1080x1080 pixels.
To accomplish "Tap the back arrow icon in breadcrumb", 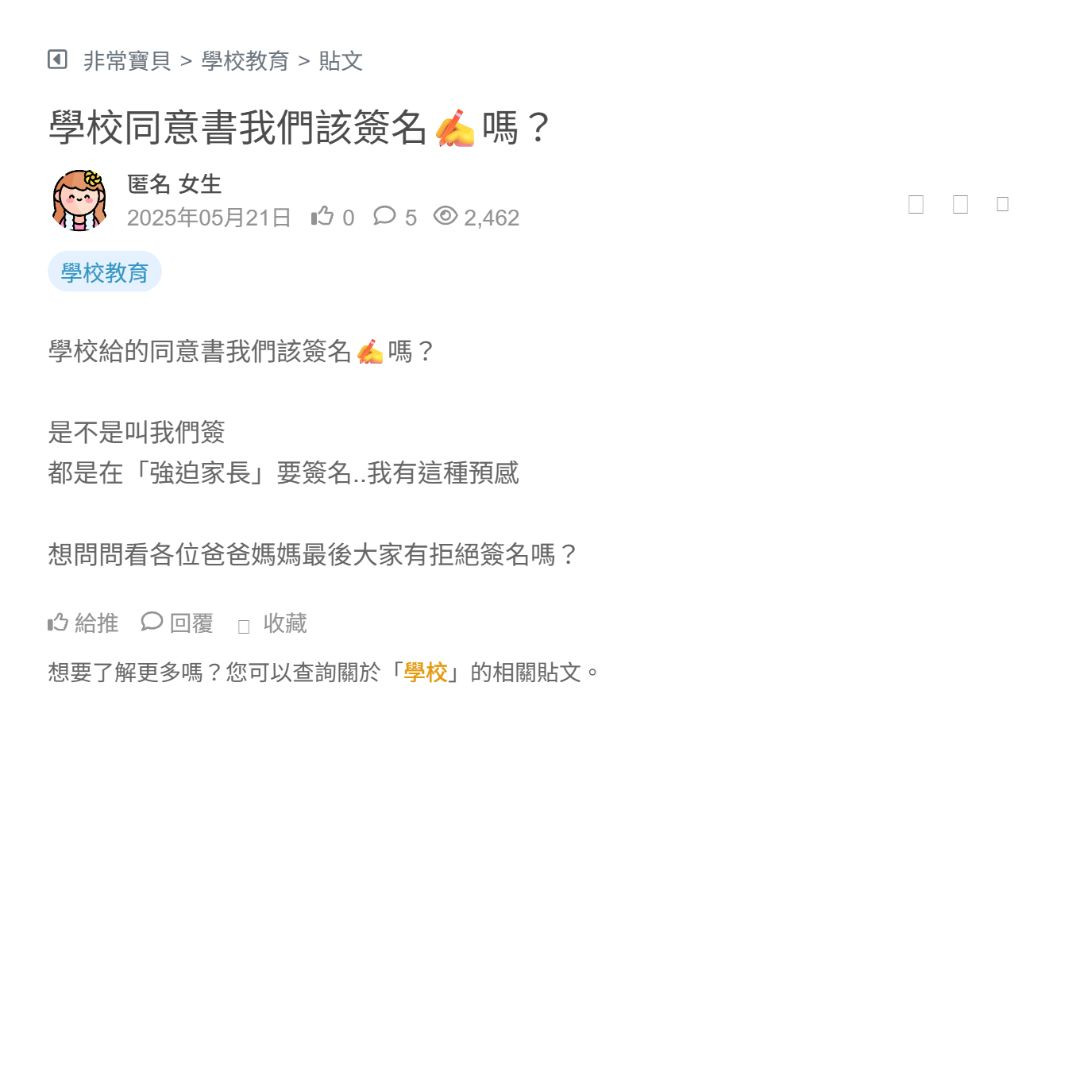I will (x=57, y=60).
